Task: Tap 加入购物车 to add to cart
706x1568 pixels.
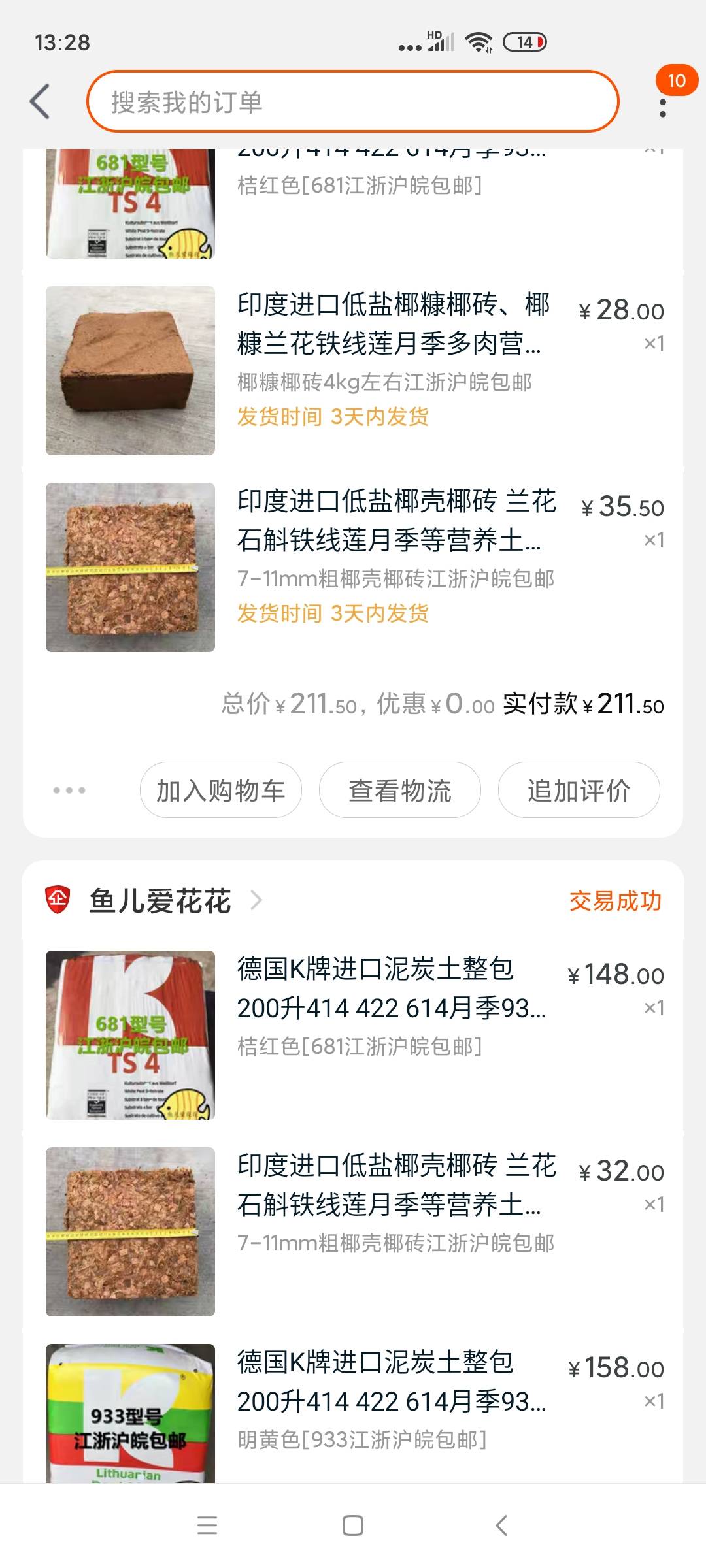Action: (x=221, y=791)
